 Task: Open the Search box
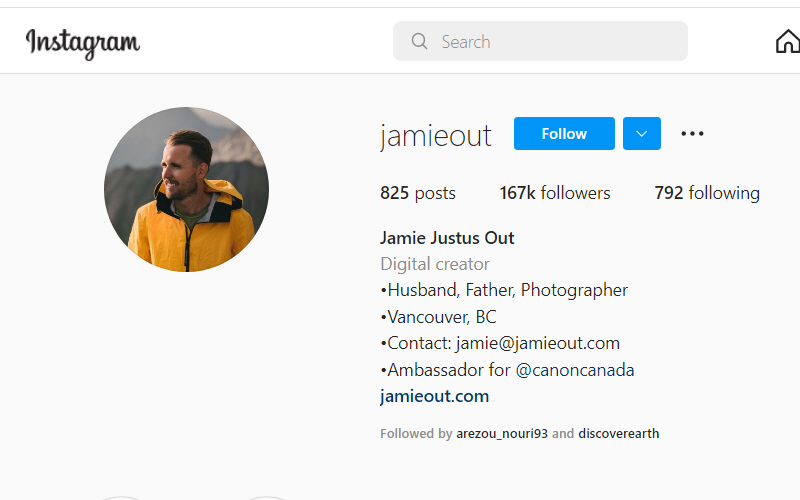pyautogui.click(x=540, y=42)
